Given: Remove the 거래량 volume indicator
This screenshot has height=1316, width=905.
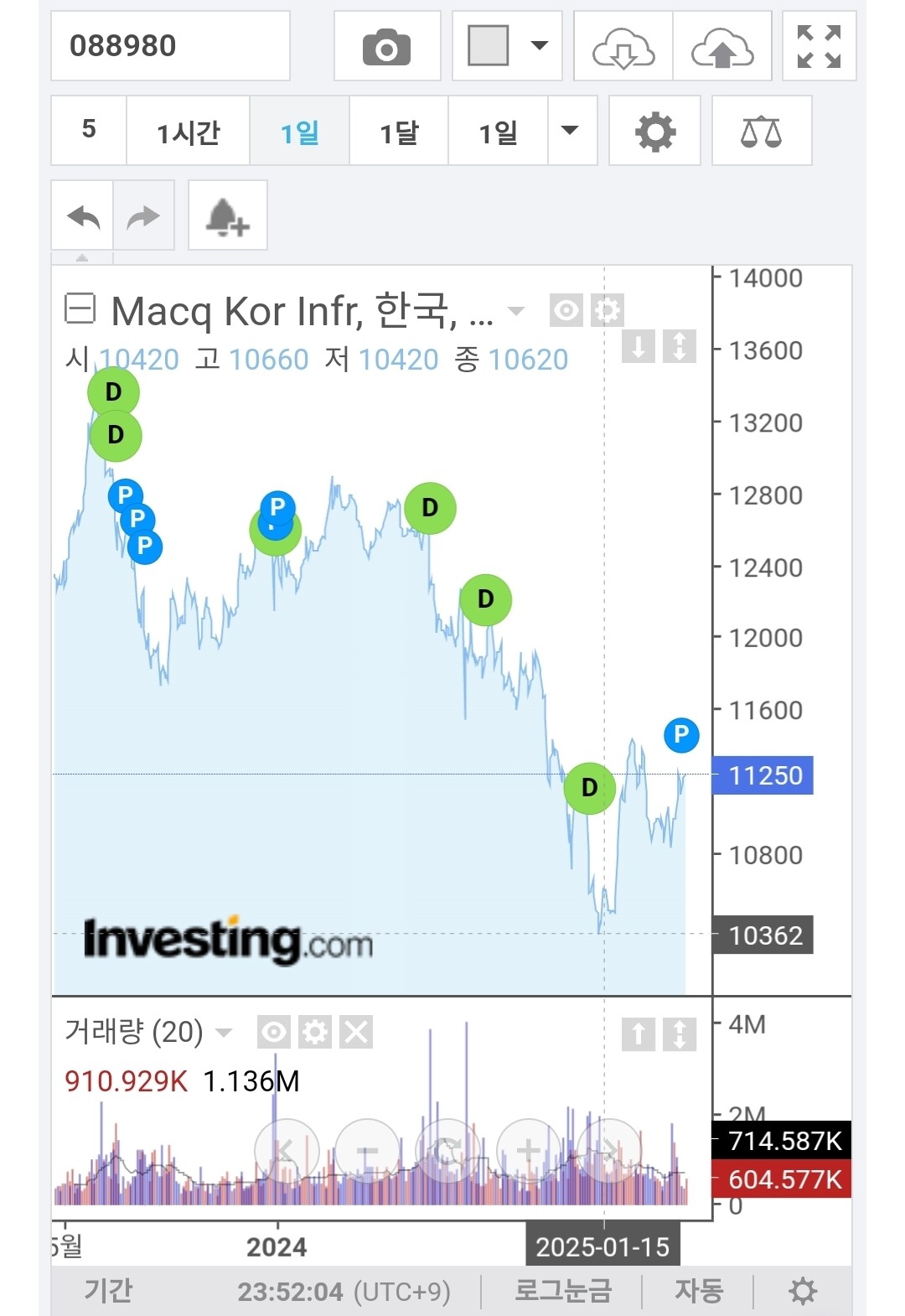Looking at the screenshot, I should point(356,1032).
